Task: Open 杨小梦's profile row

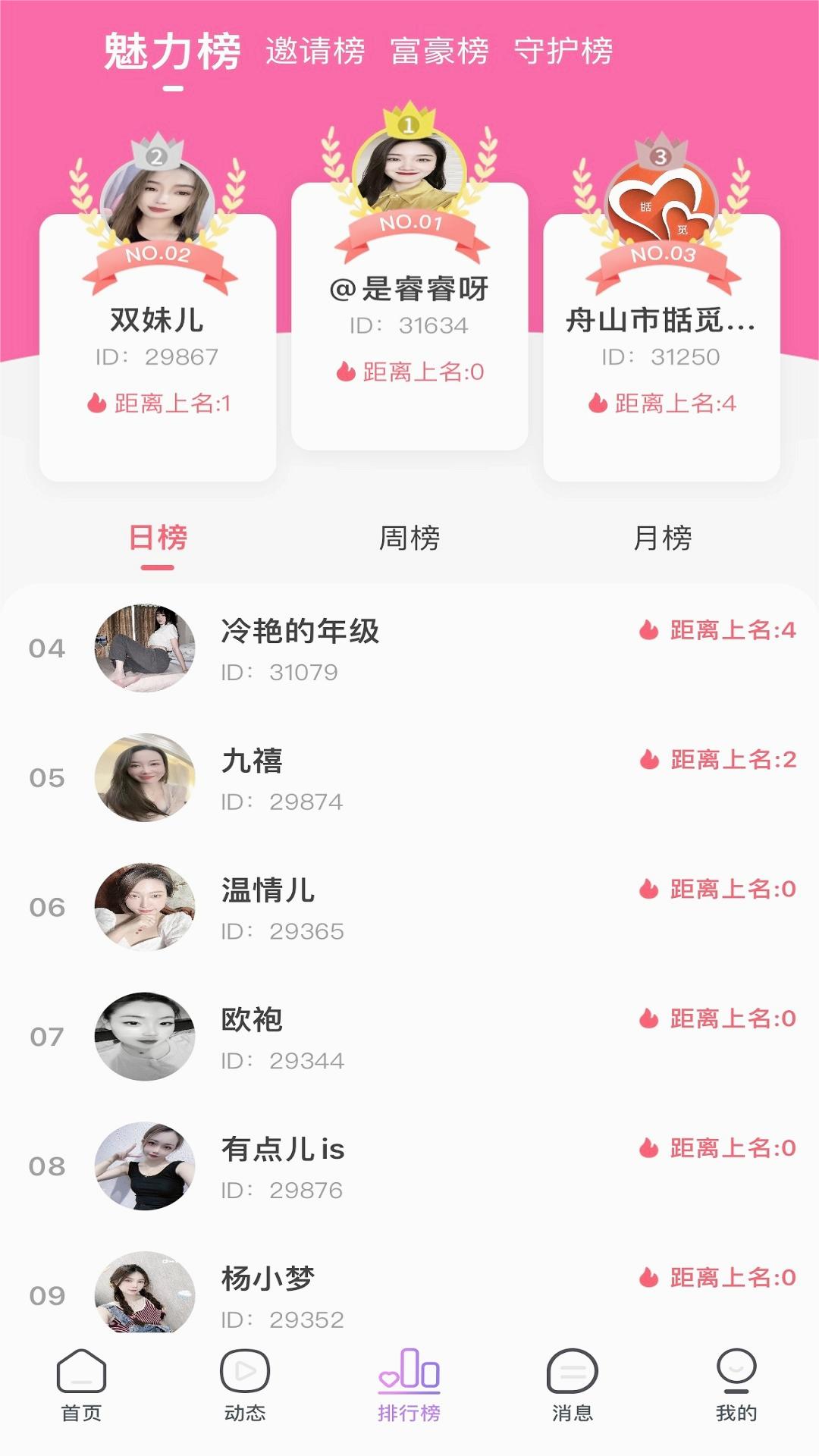Action: click(x=409, y=1294)
